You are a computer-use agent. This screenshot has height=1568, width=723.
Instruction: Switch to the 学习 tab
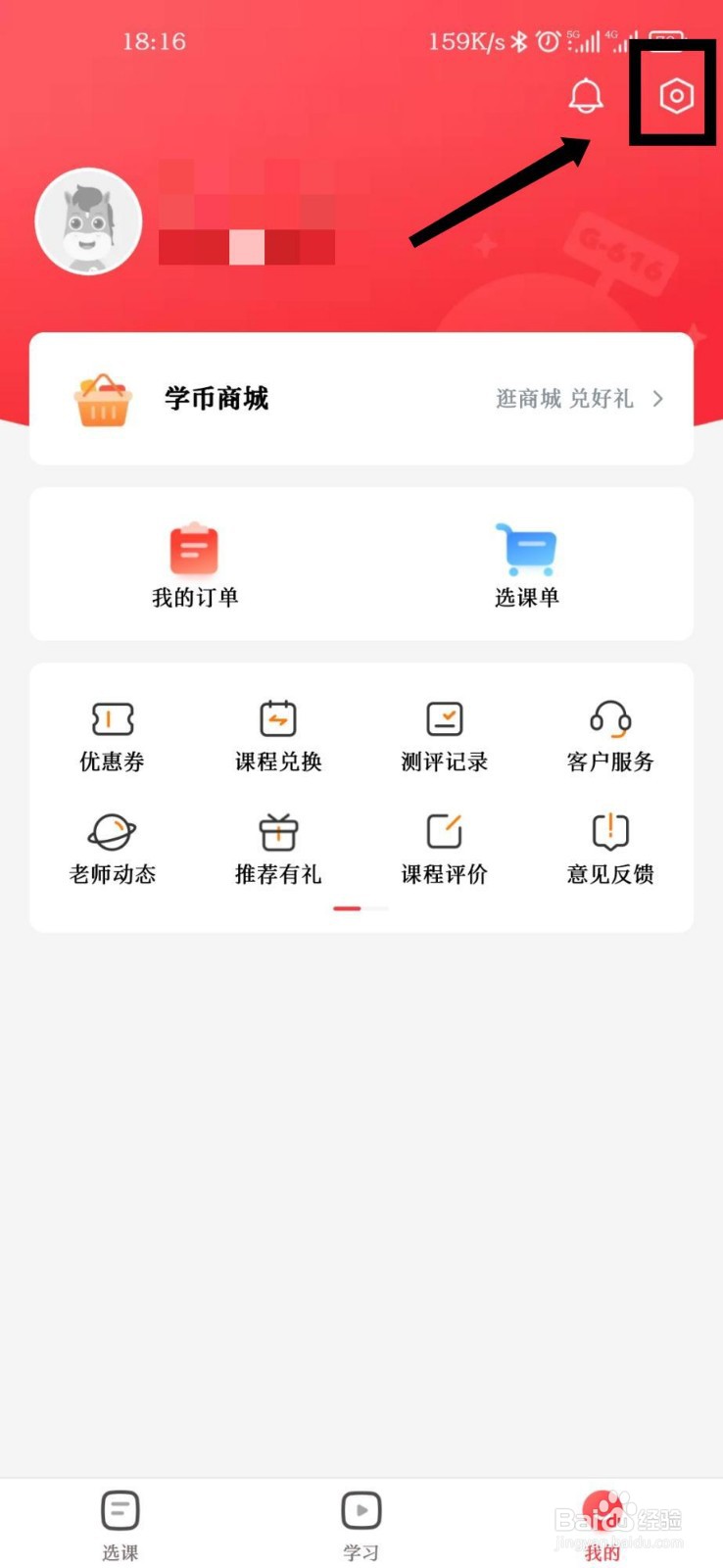click(x=361, y=1524)
